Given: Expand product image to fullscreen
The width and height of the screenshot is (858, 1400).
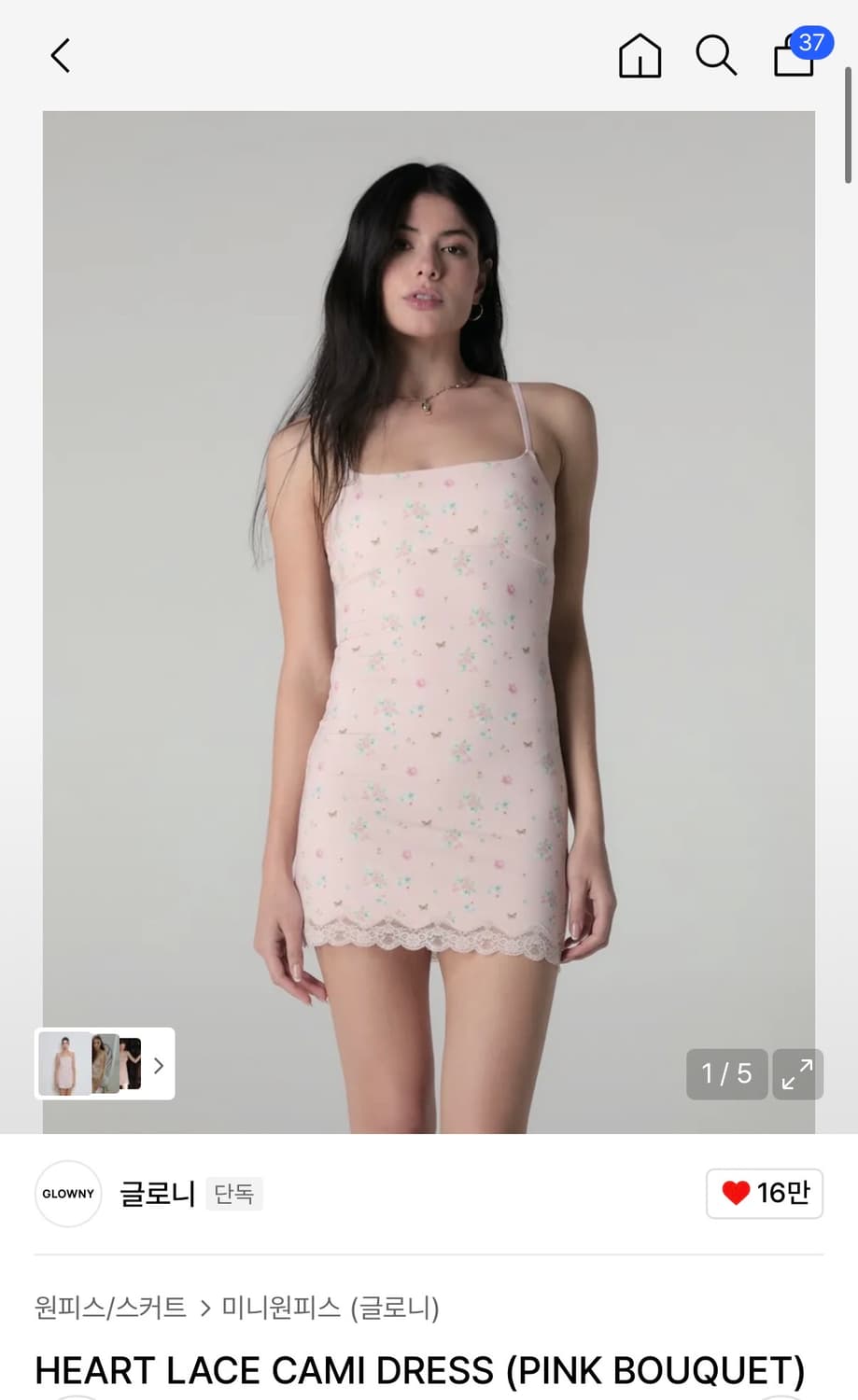Looking at the screenshot, I should click(796, 1074).
